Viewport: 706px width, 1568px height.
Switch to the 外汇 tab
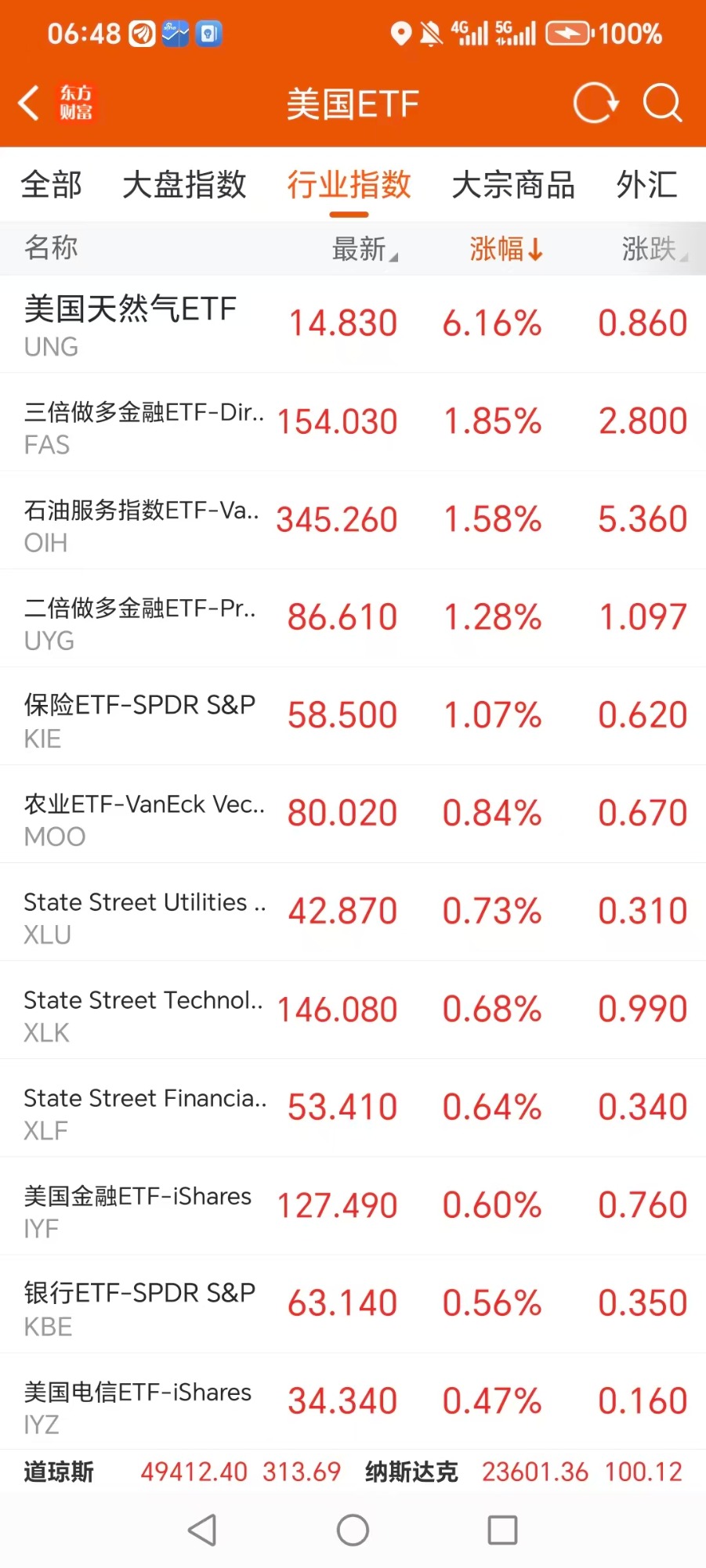646,186
